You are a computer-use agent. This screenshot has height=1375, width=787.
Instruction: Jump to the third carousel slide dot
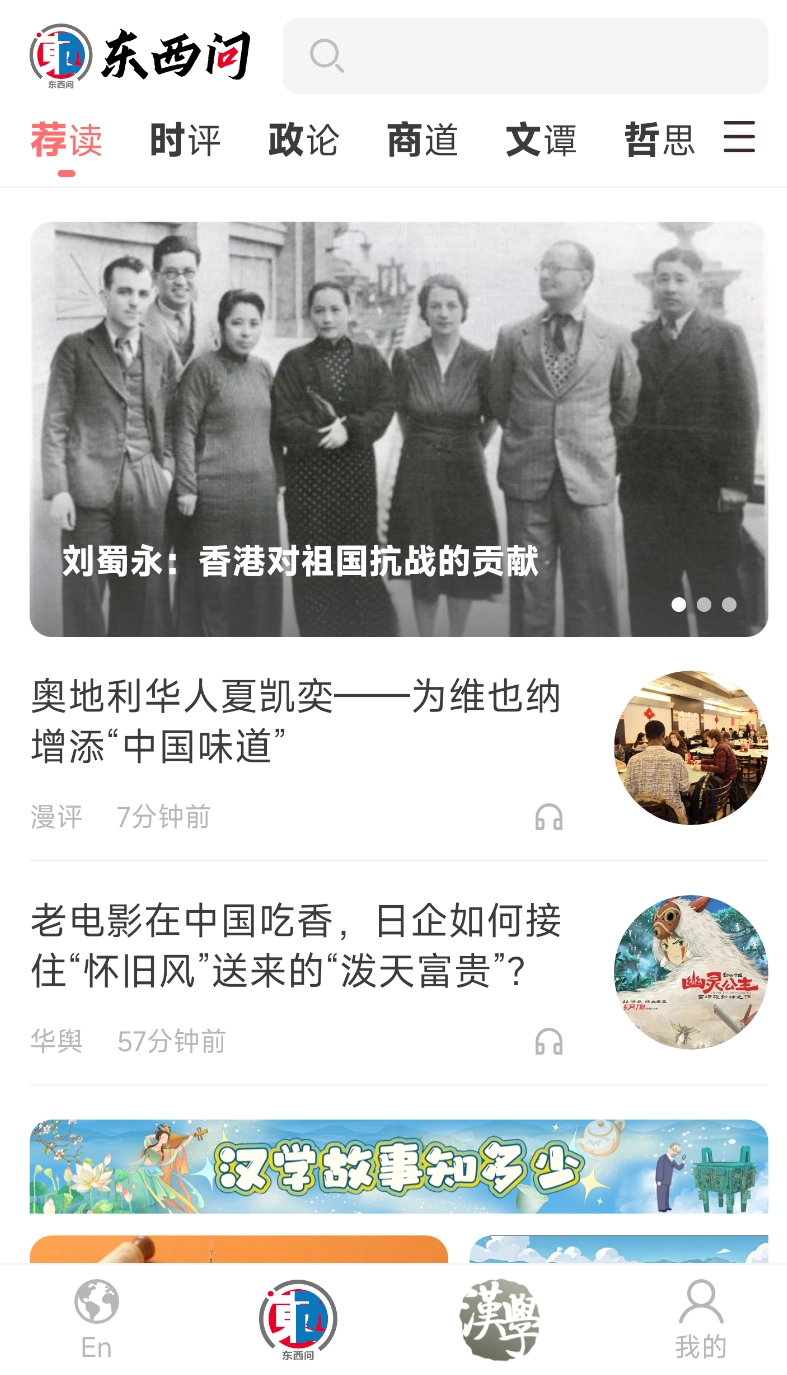pos(728,605)
